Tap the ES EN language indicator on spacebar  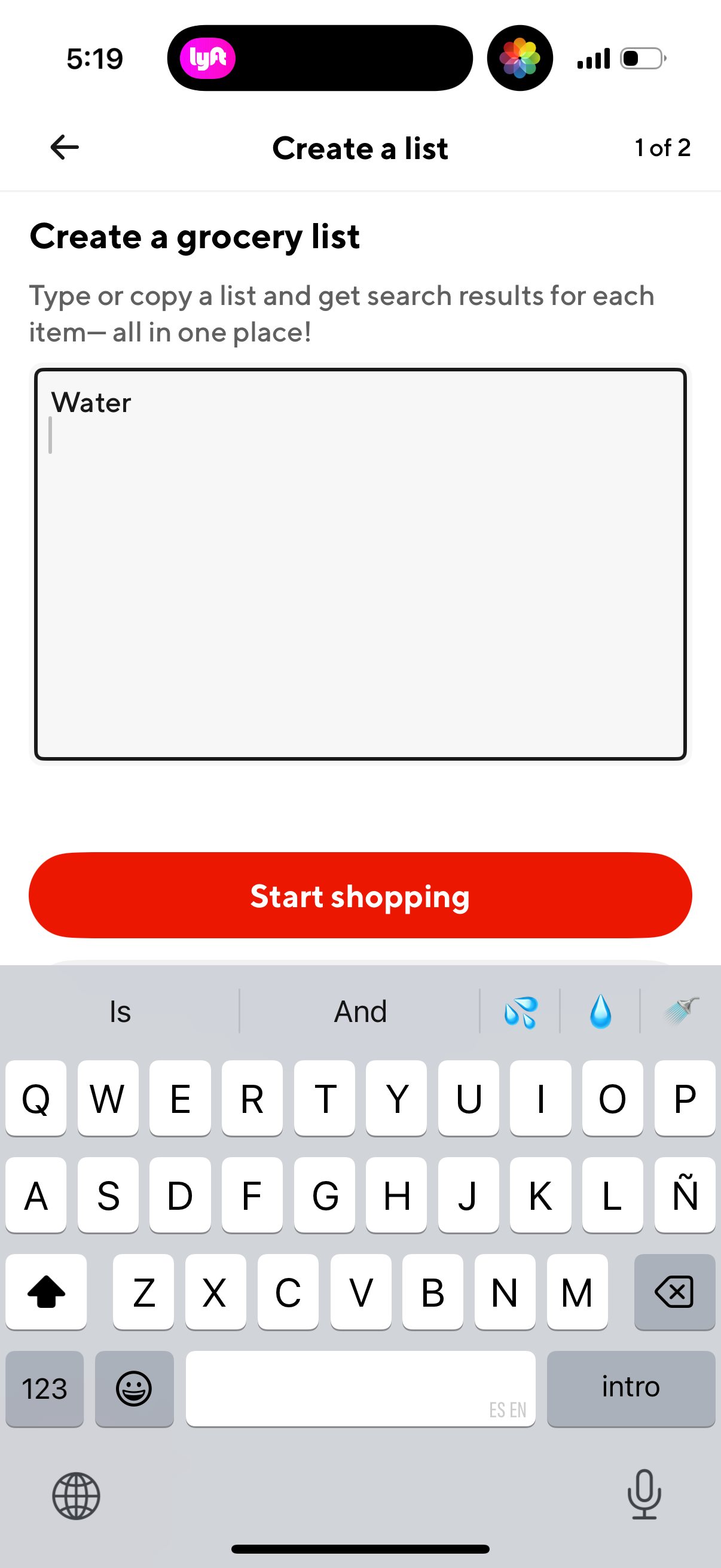[509, 1410]
